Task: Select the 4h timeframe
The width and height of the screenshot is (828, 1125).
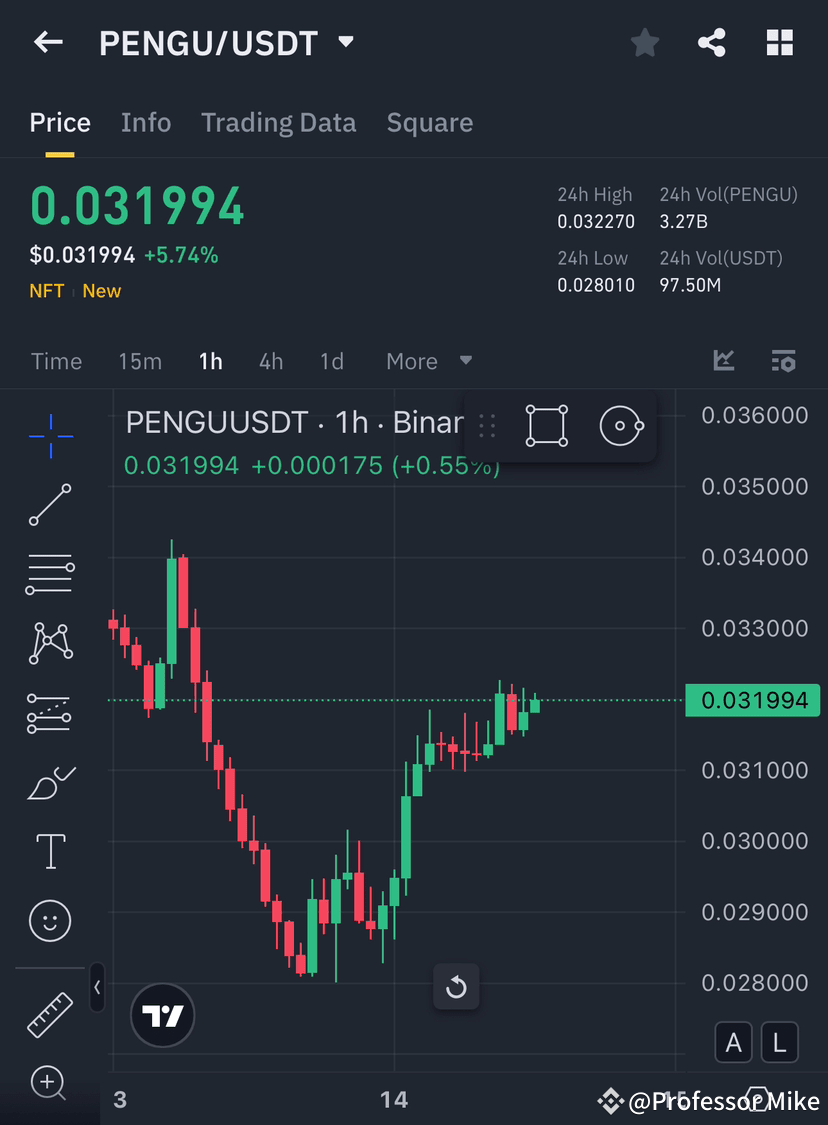Action: (270, 361)
